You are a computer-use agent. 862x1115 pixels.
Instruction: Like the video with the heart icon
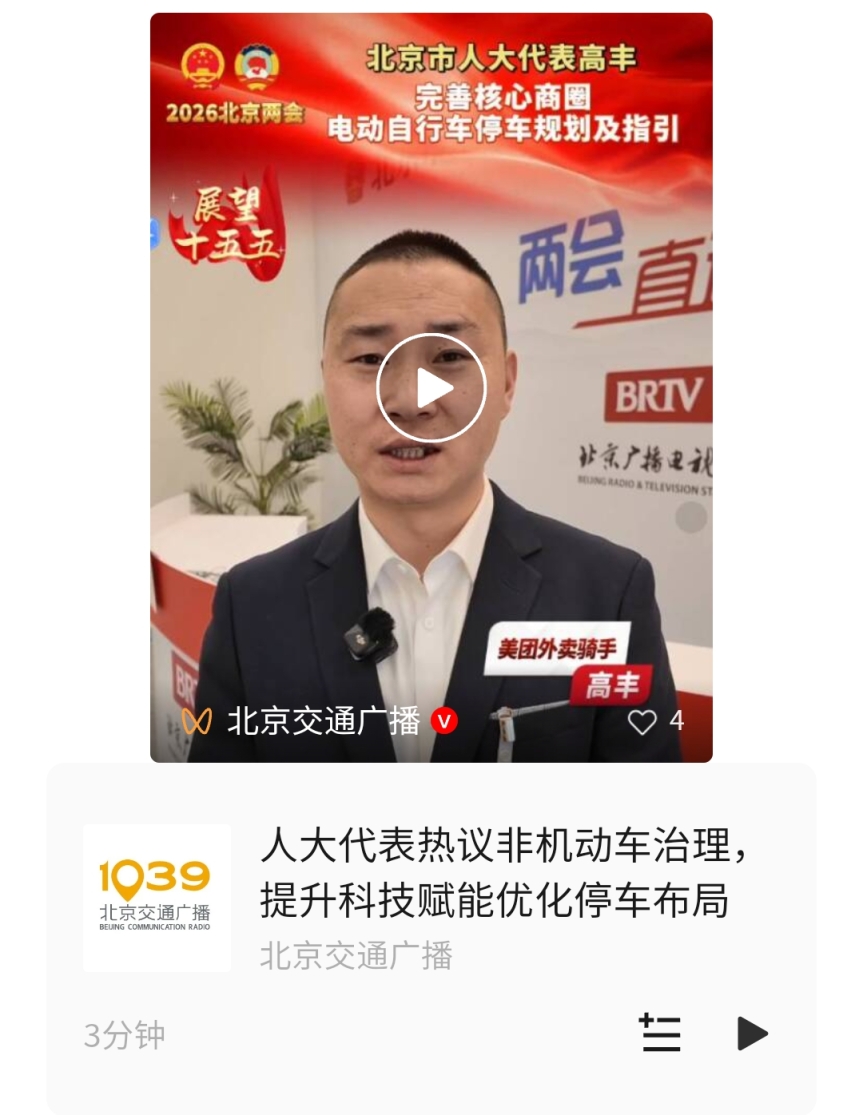(642, 721)
